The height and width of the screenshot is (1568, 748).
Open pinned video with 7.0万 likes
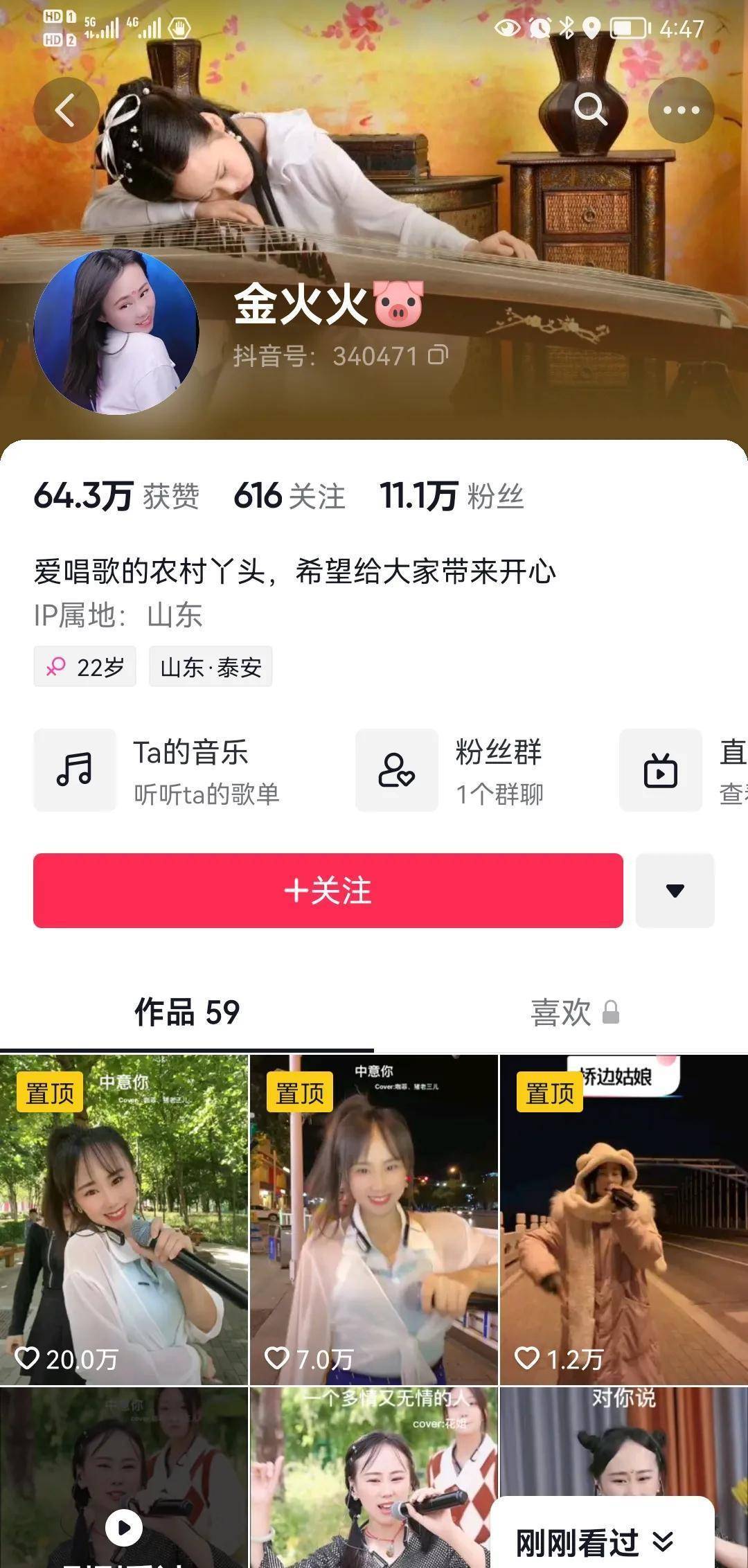(x=374, y=1220)
